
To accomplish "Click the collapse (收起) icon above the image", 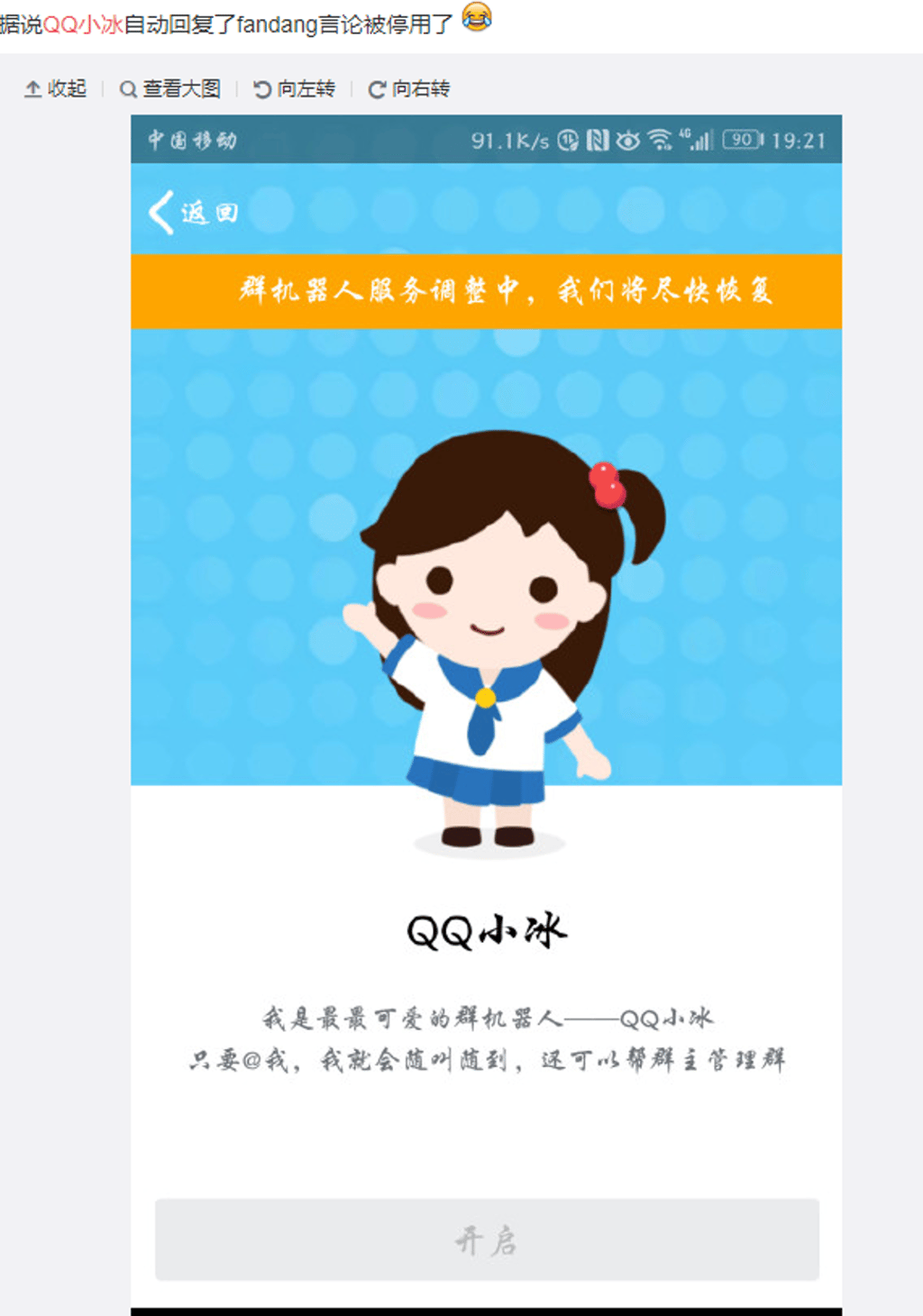I will 33,89.
